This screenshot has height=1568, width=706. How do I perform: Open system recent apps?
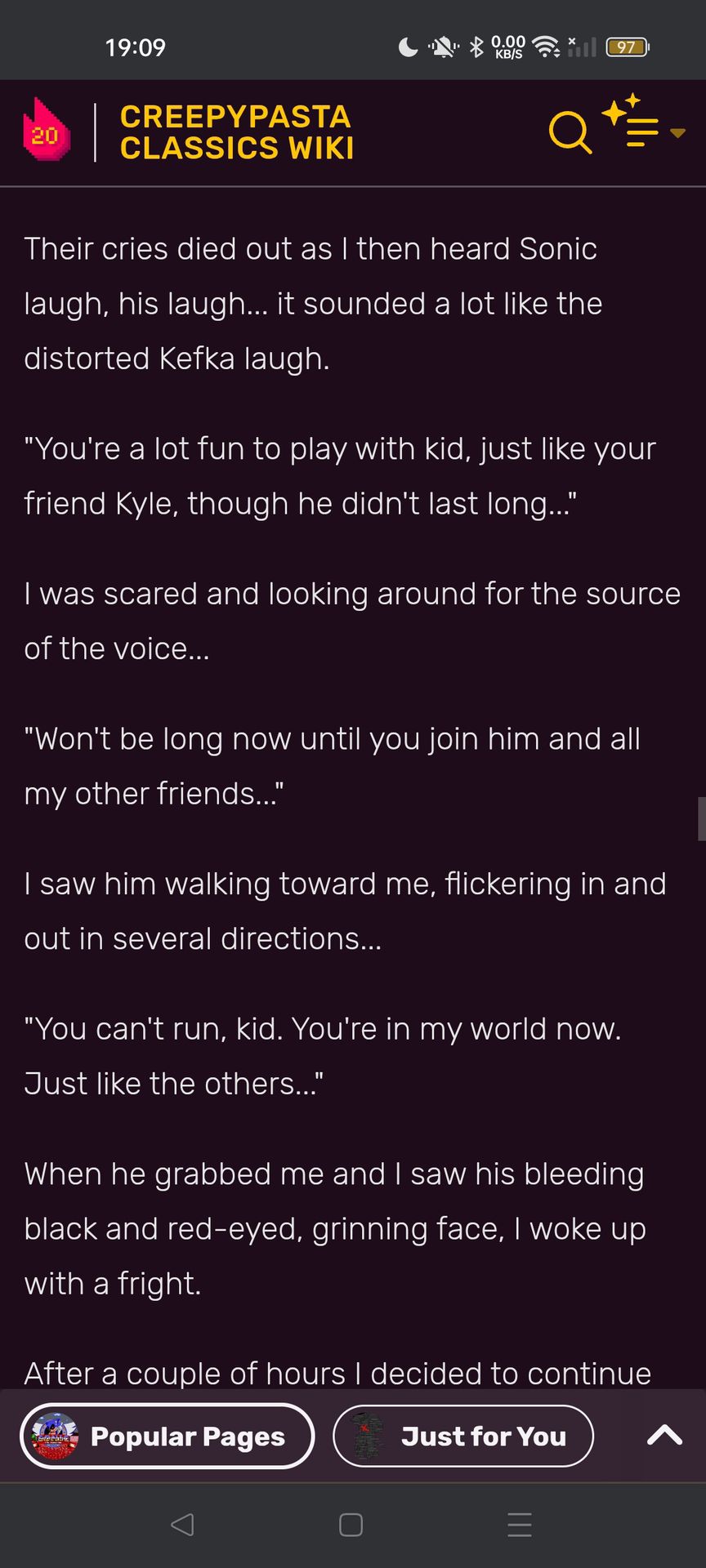click(520, 1525)
